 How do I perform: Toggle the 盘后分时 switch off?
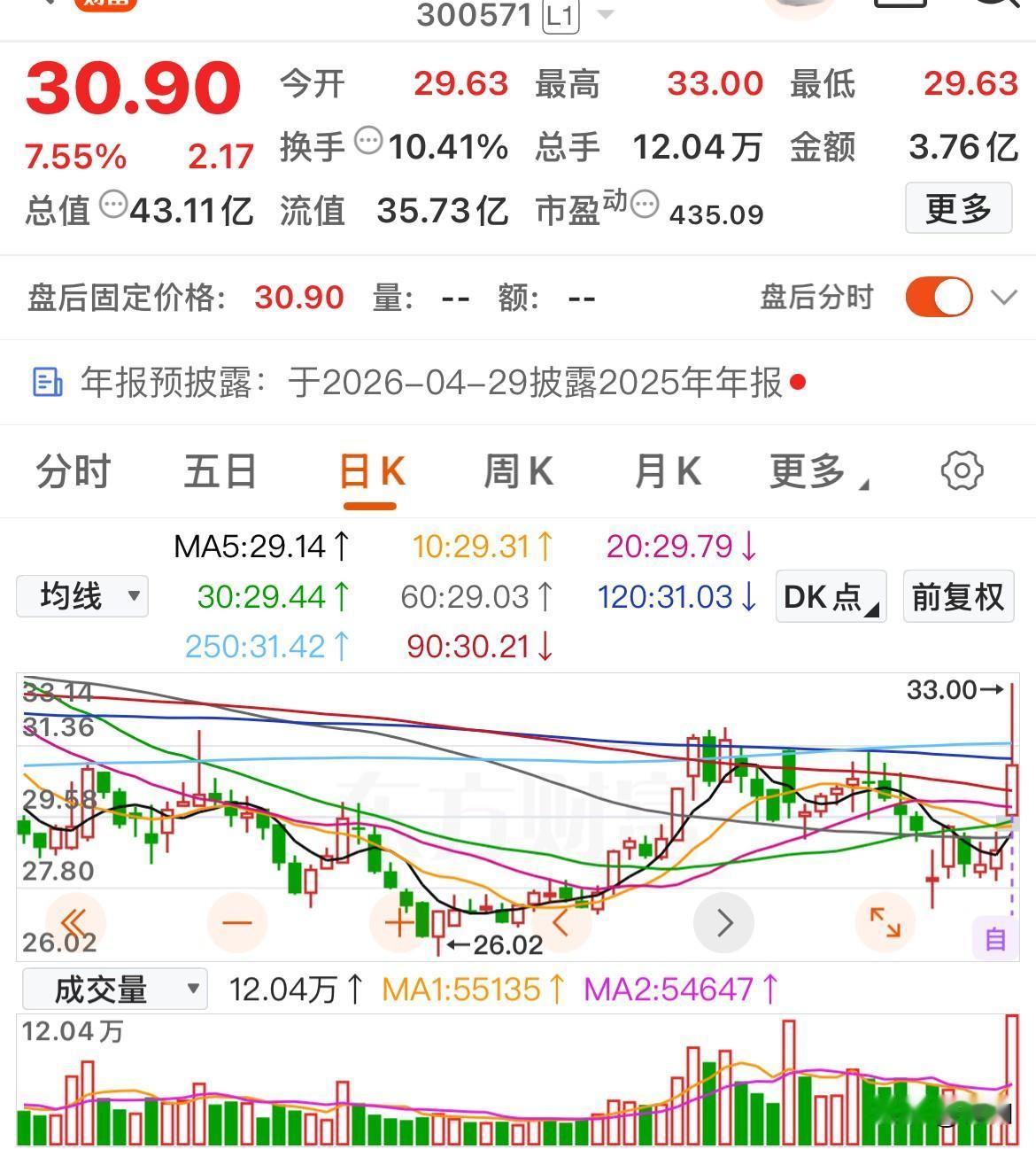[938, 297]
